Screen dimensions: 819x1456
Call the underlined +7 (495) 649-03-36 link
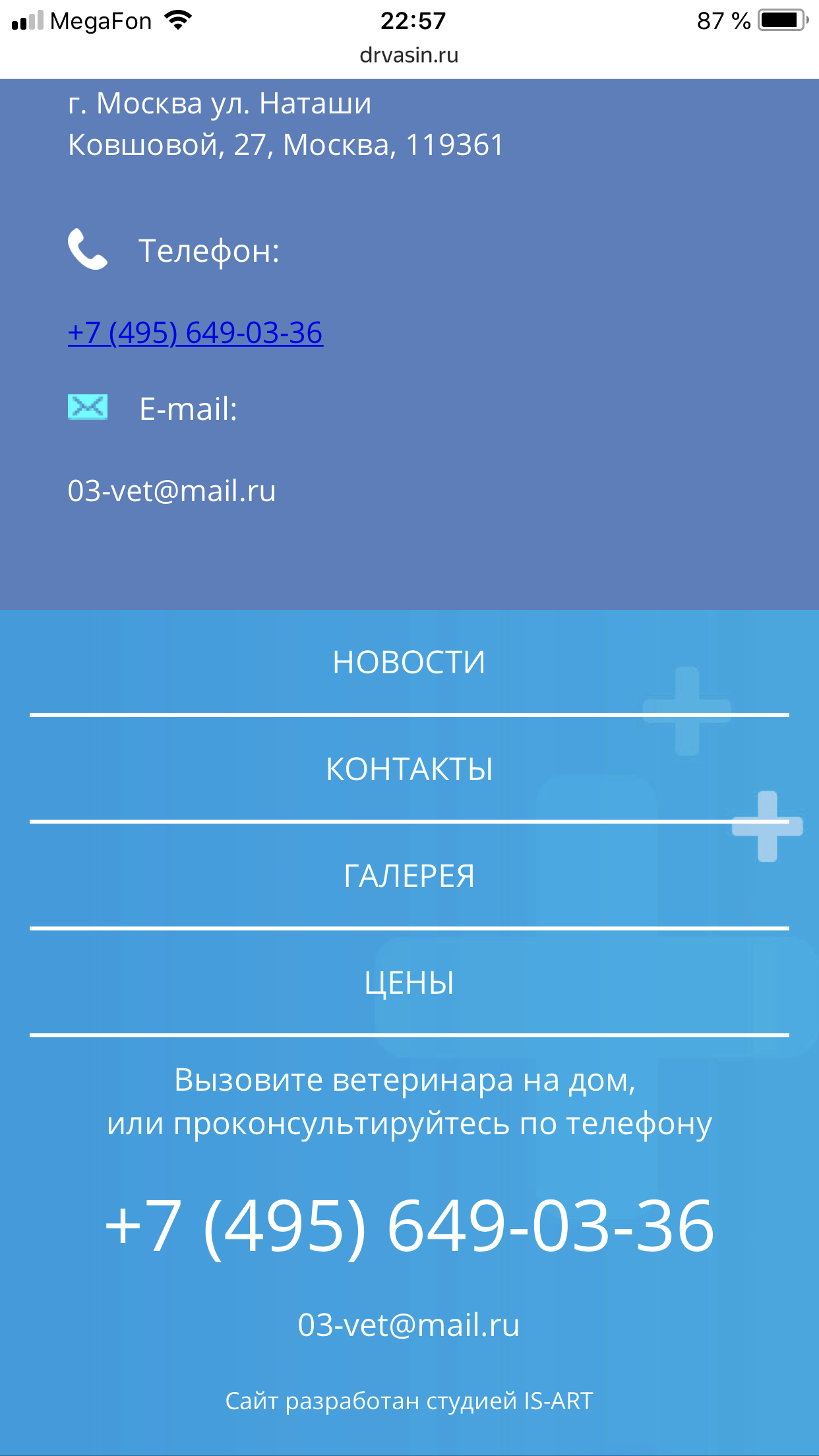click(195, 333)
